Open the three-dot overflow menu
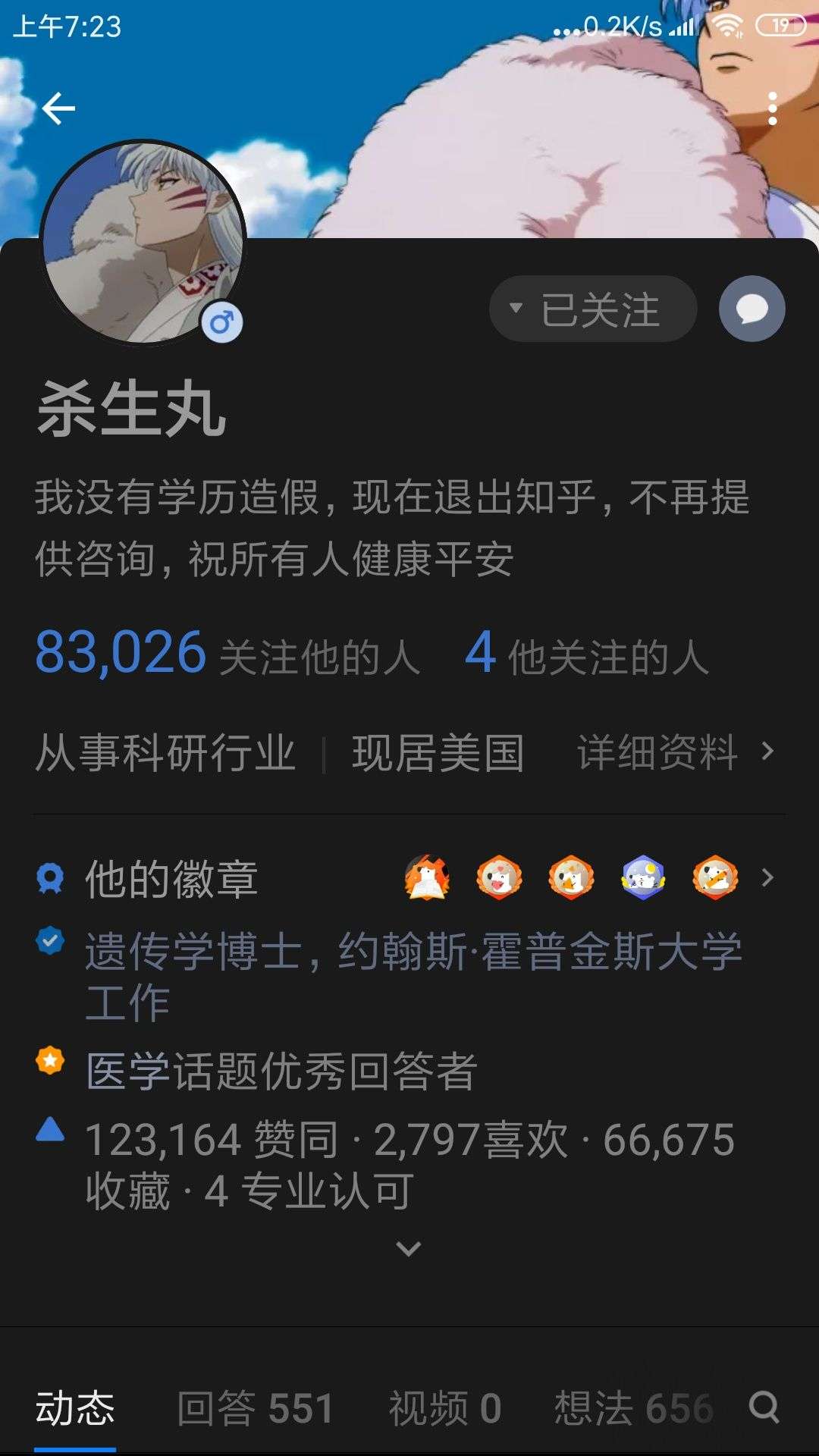This screenshot has width=819, height=1456. [773, 108]
